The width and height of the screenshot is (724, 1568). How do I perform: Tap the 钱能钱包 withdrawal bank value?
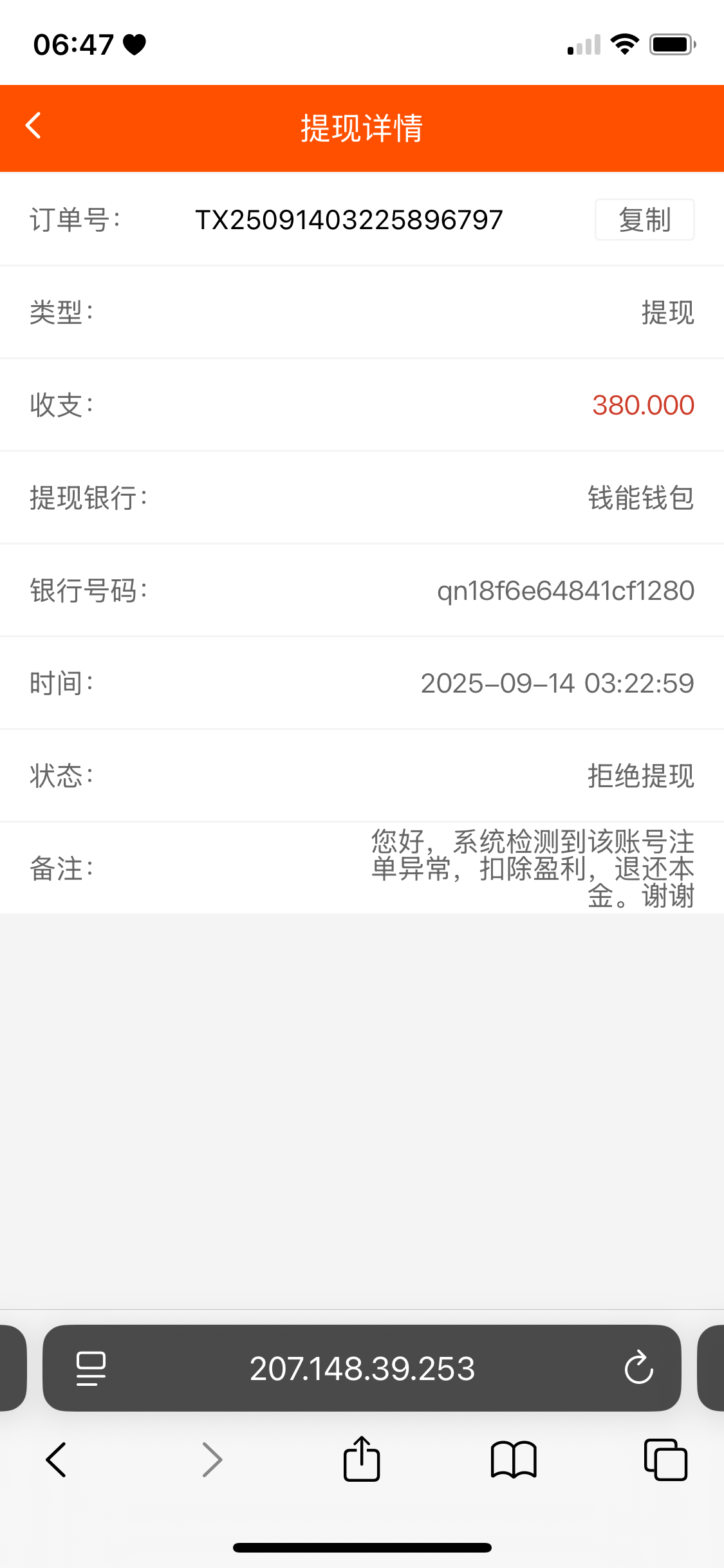coord(641,498)
